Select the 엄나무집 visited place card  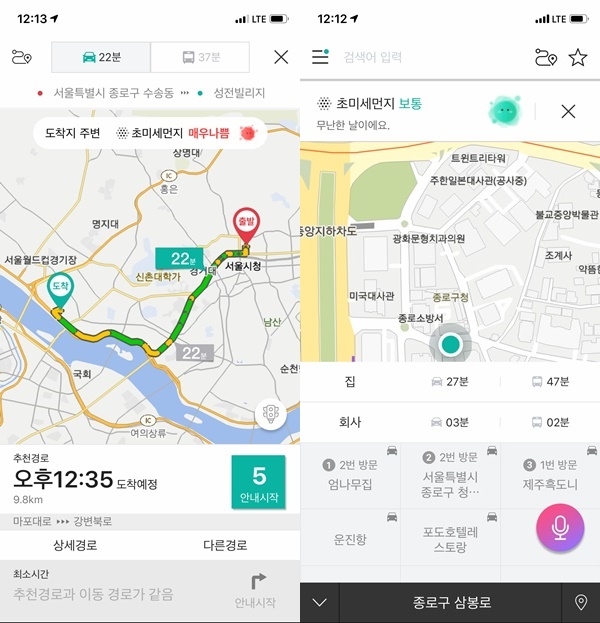click(350, 475)
